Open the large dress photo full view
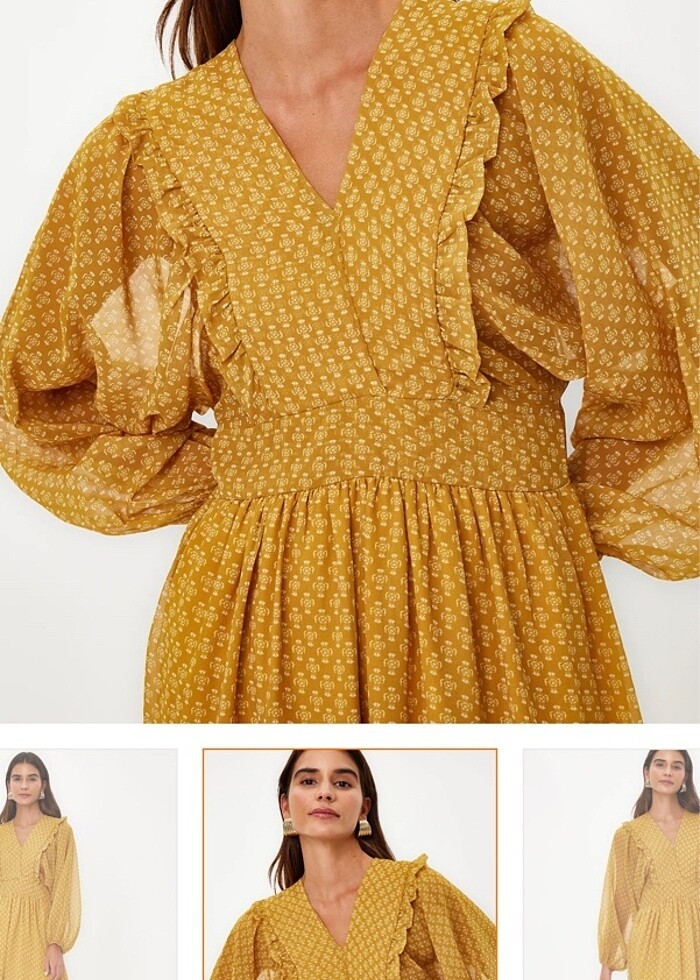This screenshot has width=700, height=980. 350,360
